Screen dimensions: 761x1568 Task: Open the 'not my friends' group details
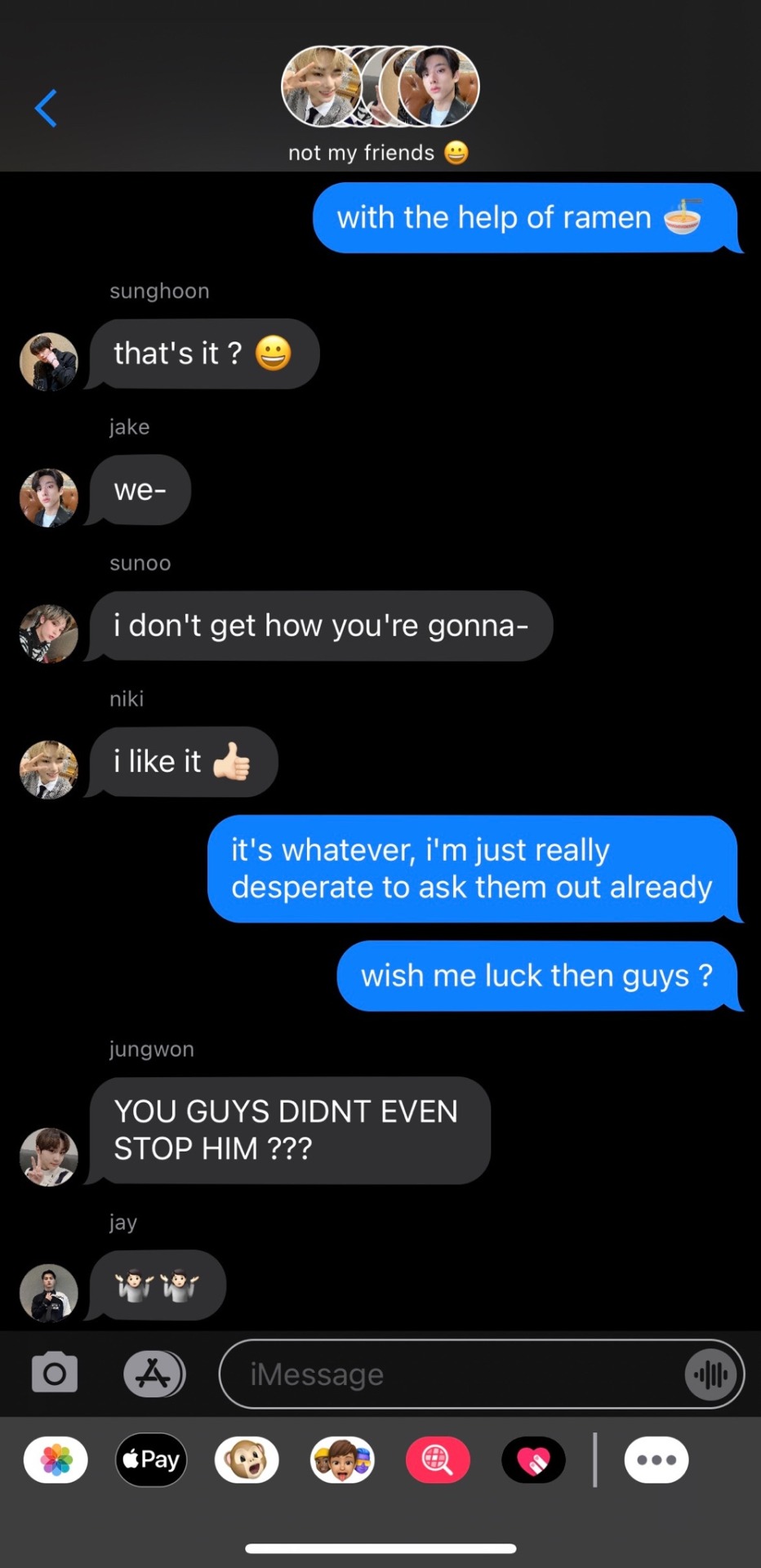[x=380, y=102]
